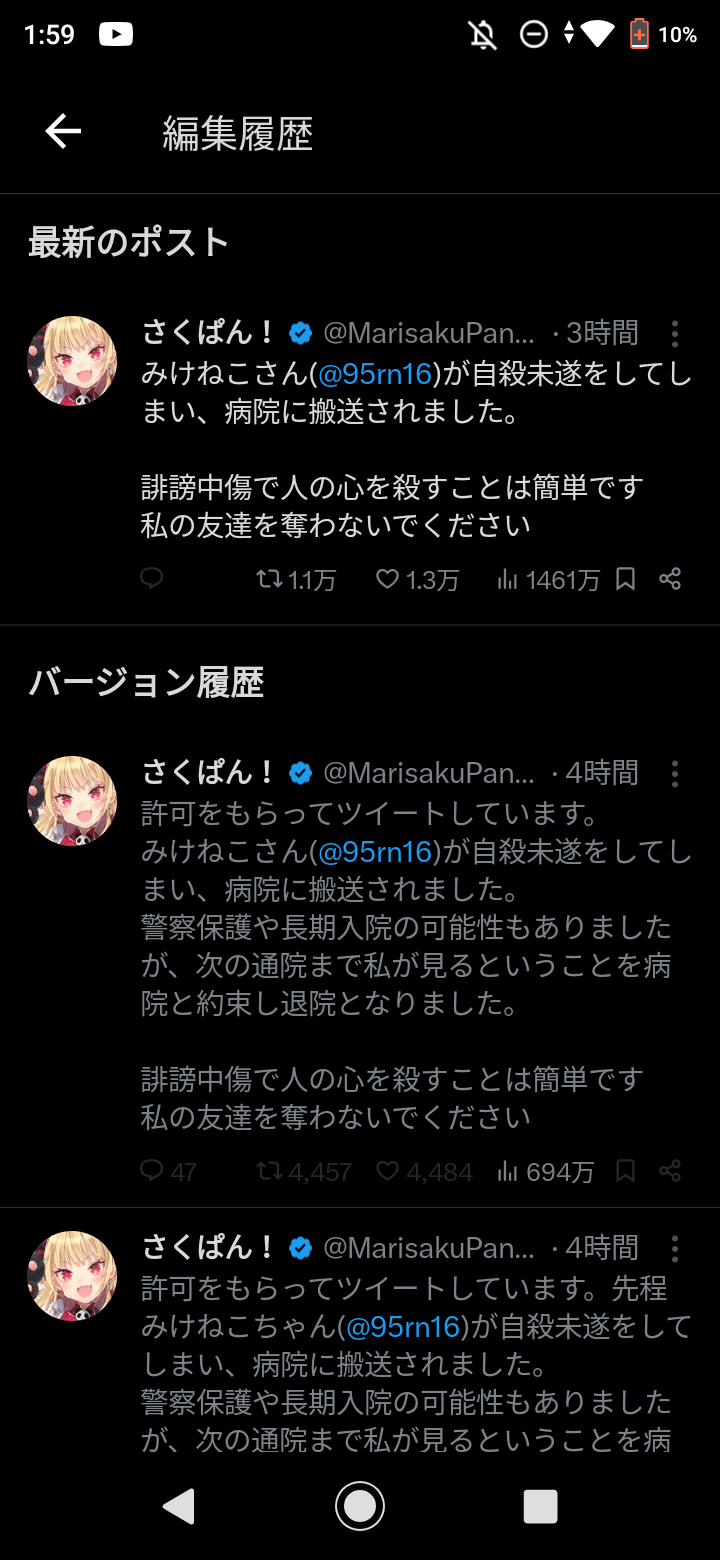Screen dimensions: 720x1560
Task: Share the latest post
Action: 670,578
